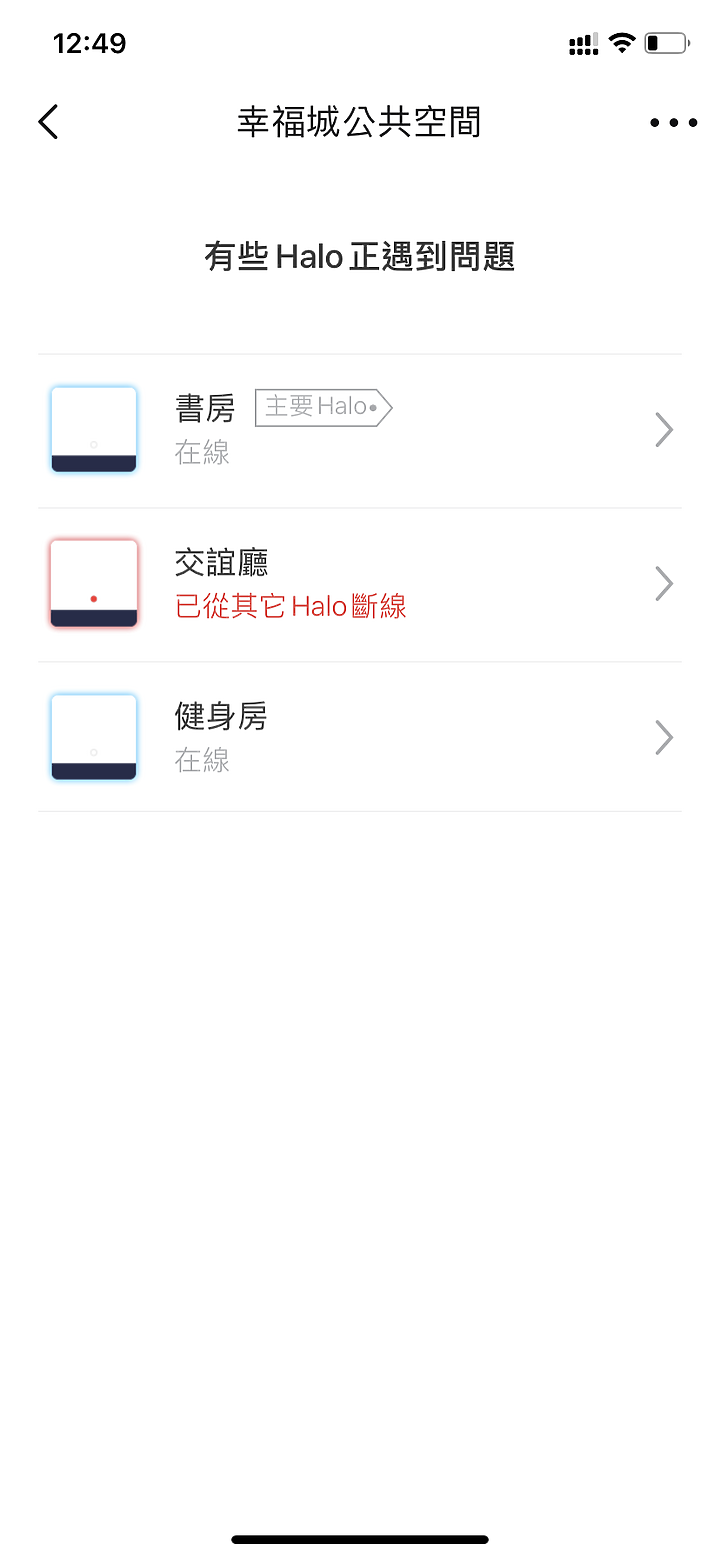Tap the red 交誼廳 Halo device icon
720x1558 pixels.
point(93,583)
